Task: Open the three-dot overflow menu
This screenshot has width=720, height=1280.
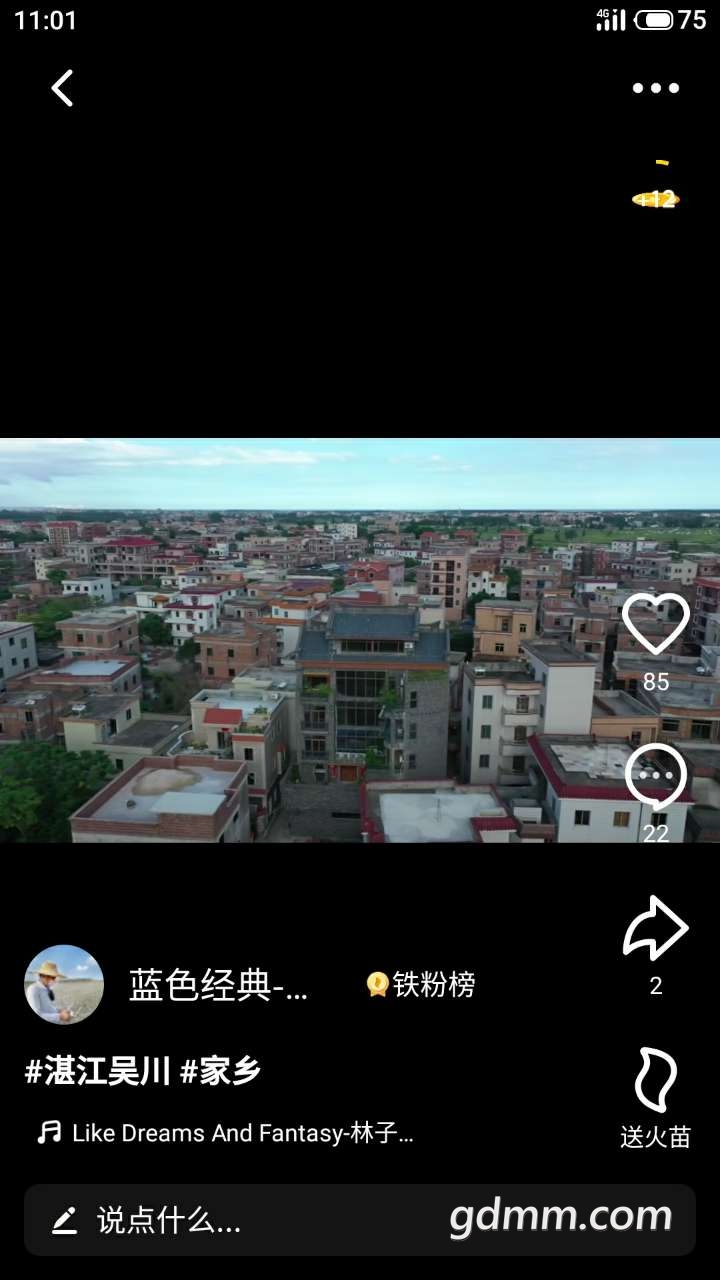Action: click(x=655, y=88)
